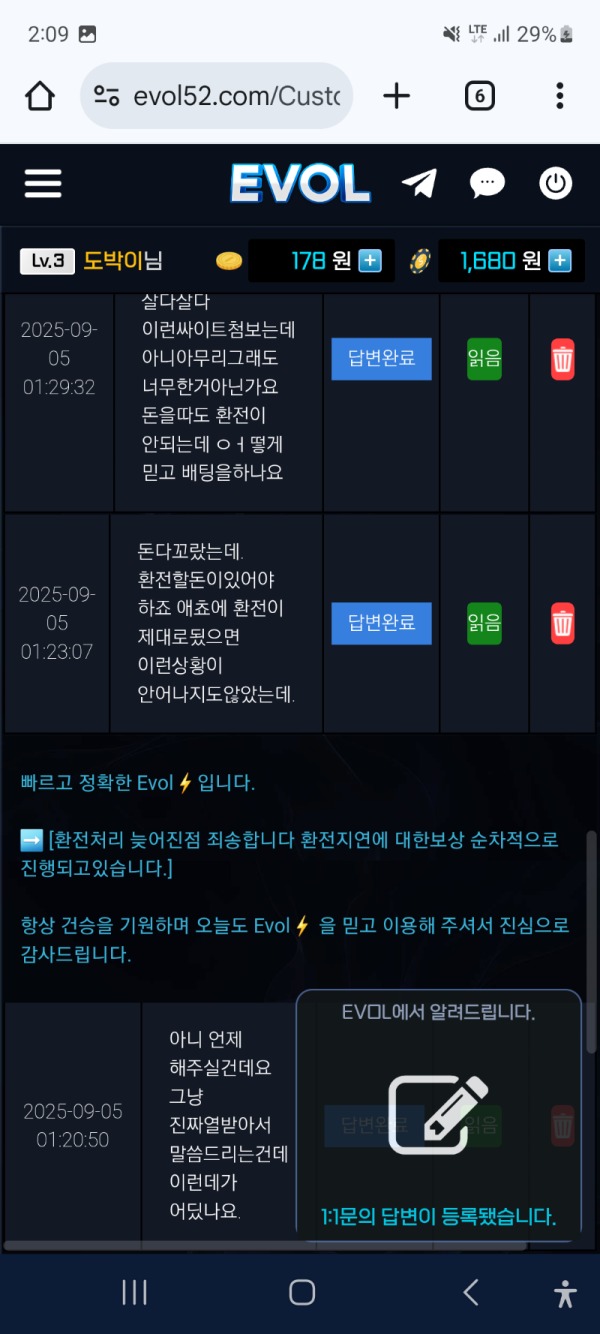Open the hamburger menu
This screenshot has height=1334, width=600.
[43, 183]
